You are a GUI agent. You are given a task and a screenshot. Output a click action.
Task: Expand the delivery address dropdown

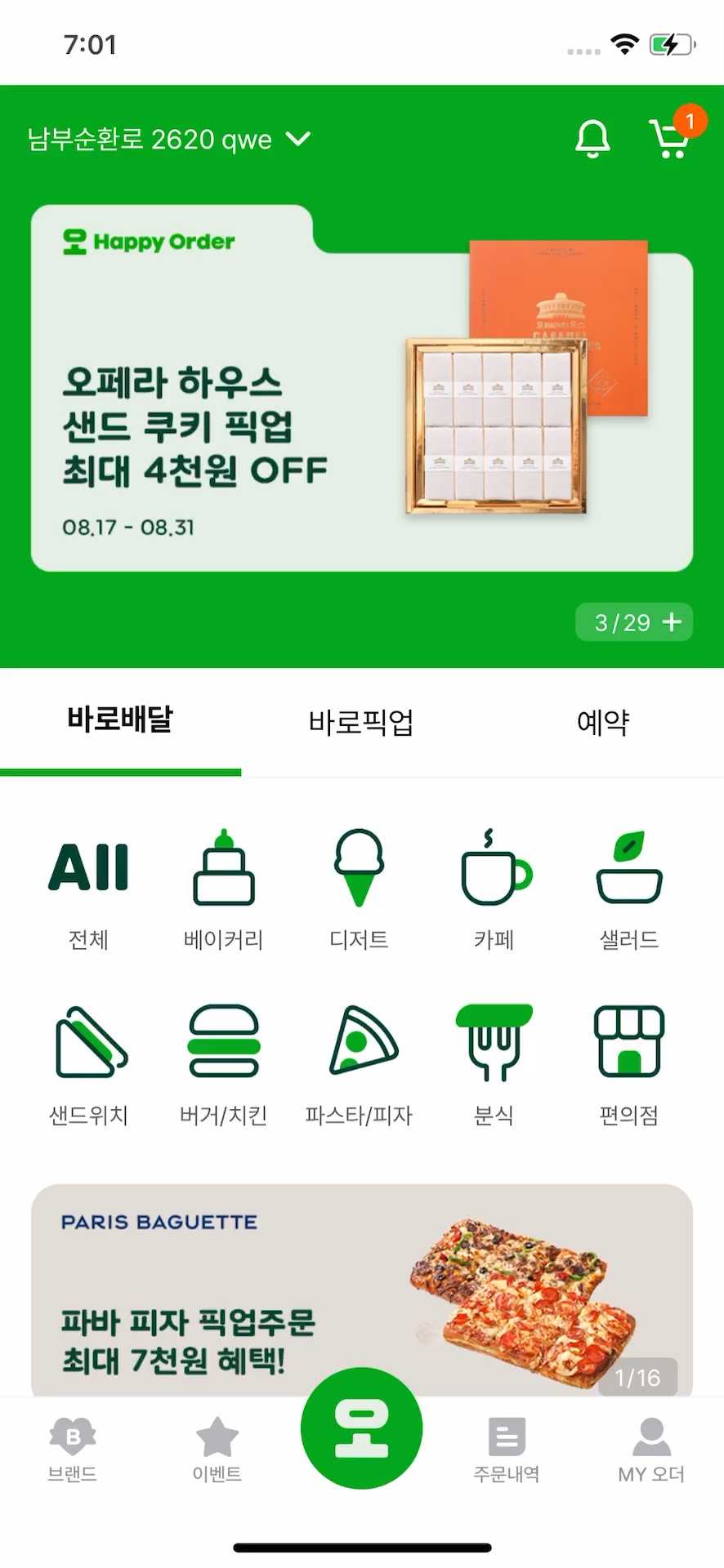tap(297, 140)
